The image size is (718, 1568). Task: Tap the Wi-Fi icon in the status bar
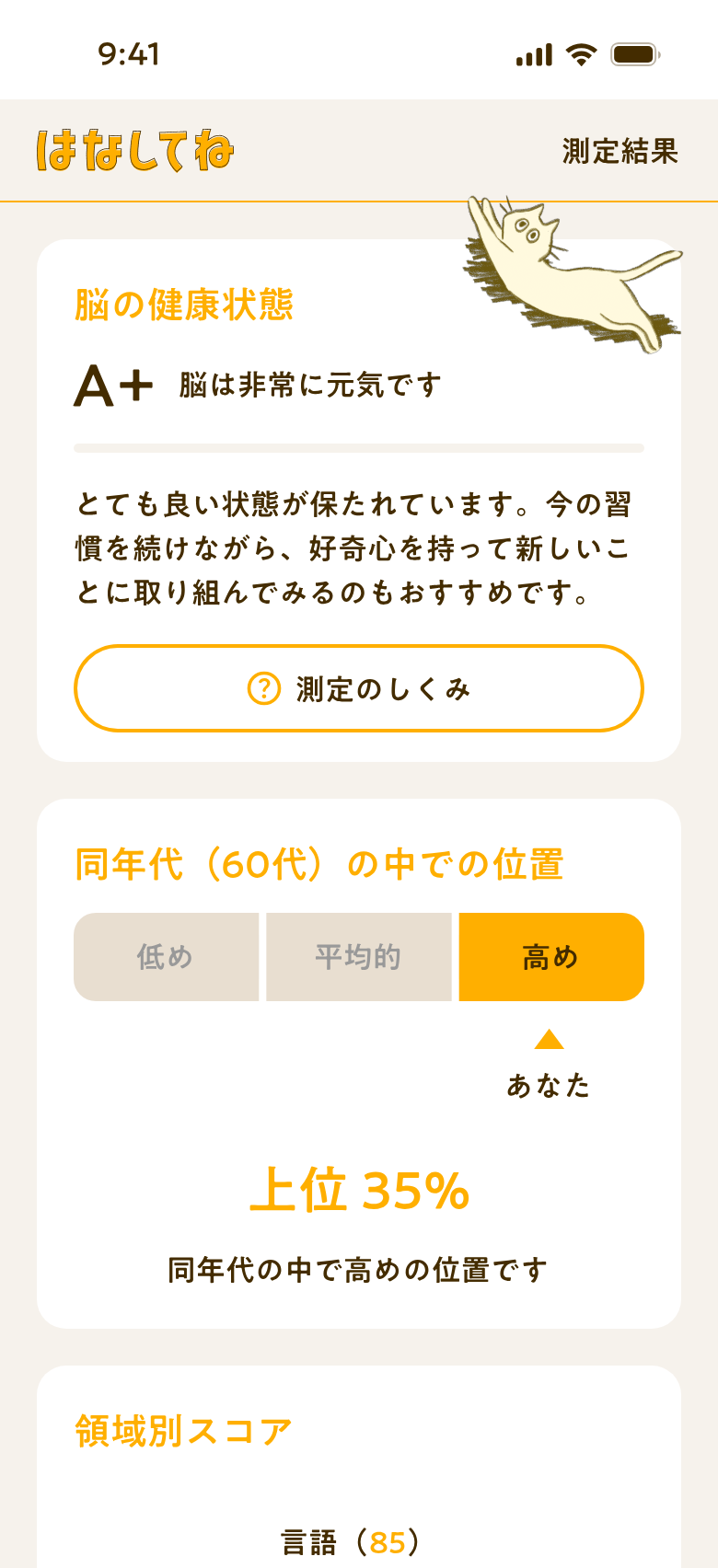(582, 55)
